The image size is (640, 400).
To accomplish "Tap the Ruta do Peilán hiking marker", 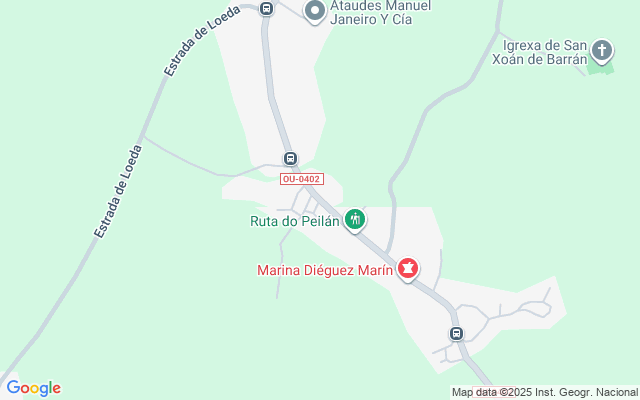I will (x=354, y=219).
